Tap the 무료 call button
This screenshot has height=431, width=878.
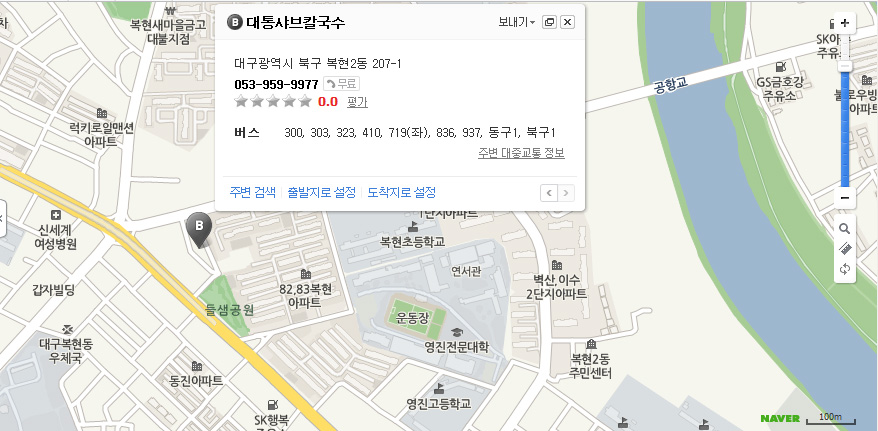pyautogui.click(x=341, y=84)
